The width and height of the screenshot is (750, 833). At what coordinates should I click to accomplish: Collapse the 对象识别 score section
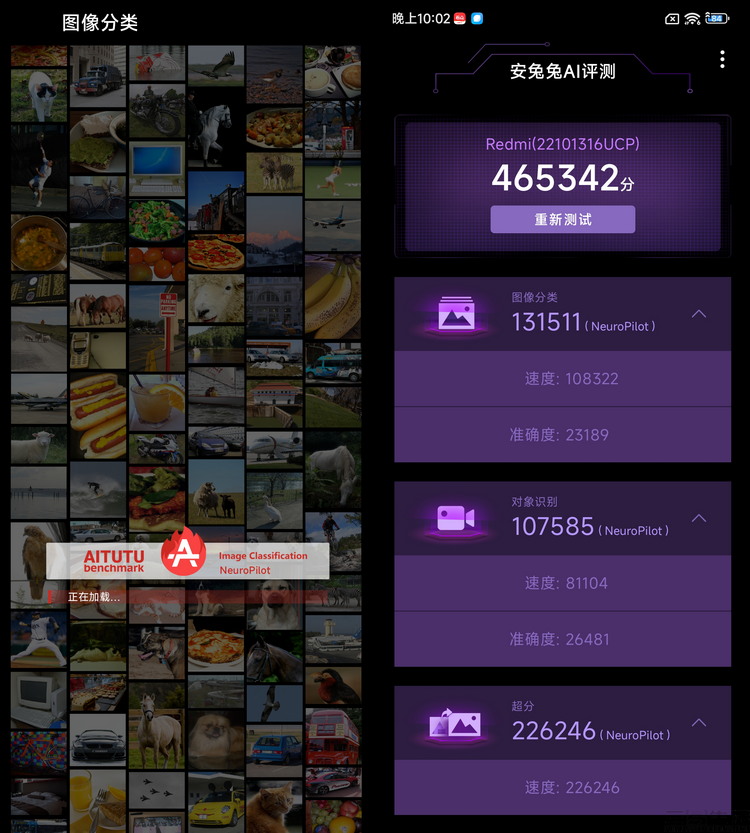click(699, 518)
